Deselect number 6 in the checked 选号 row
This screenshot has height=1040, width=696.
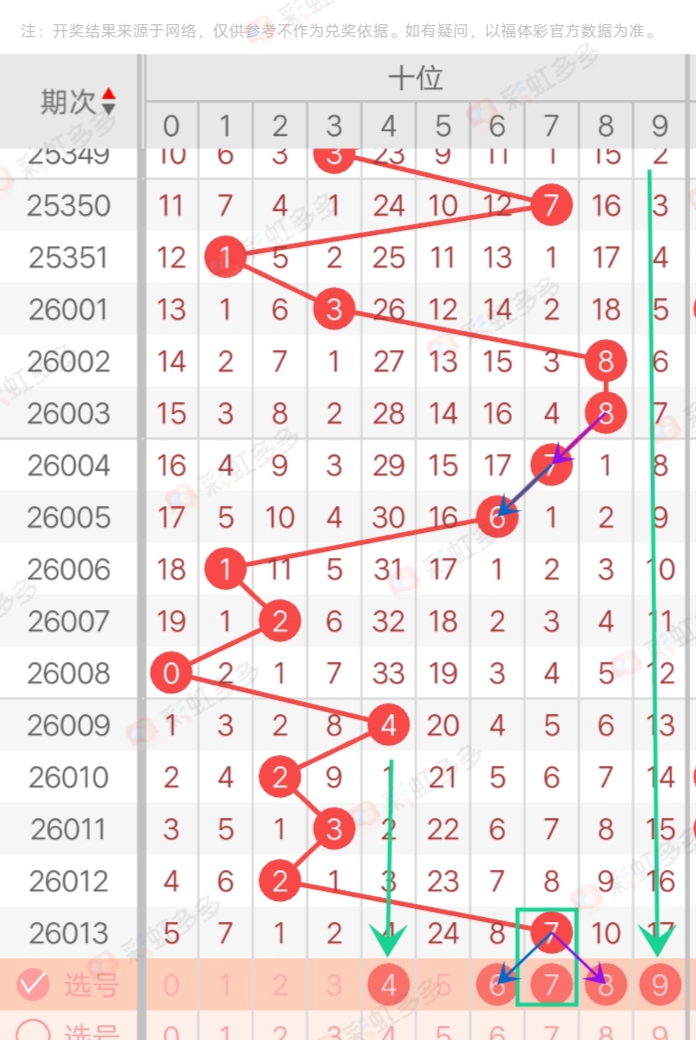click(x=497, y=986)
